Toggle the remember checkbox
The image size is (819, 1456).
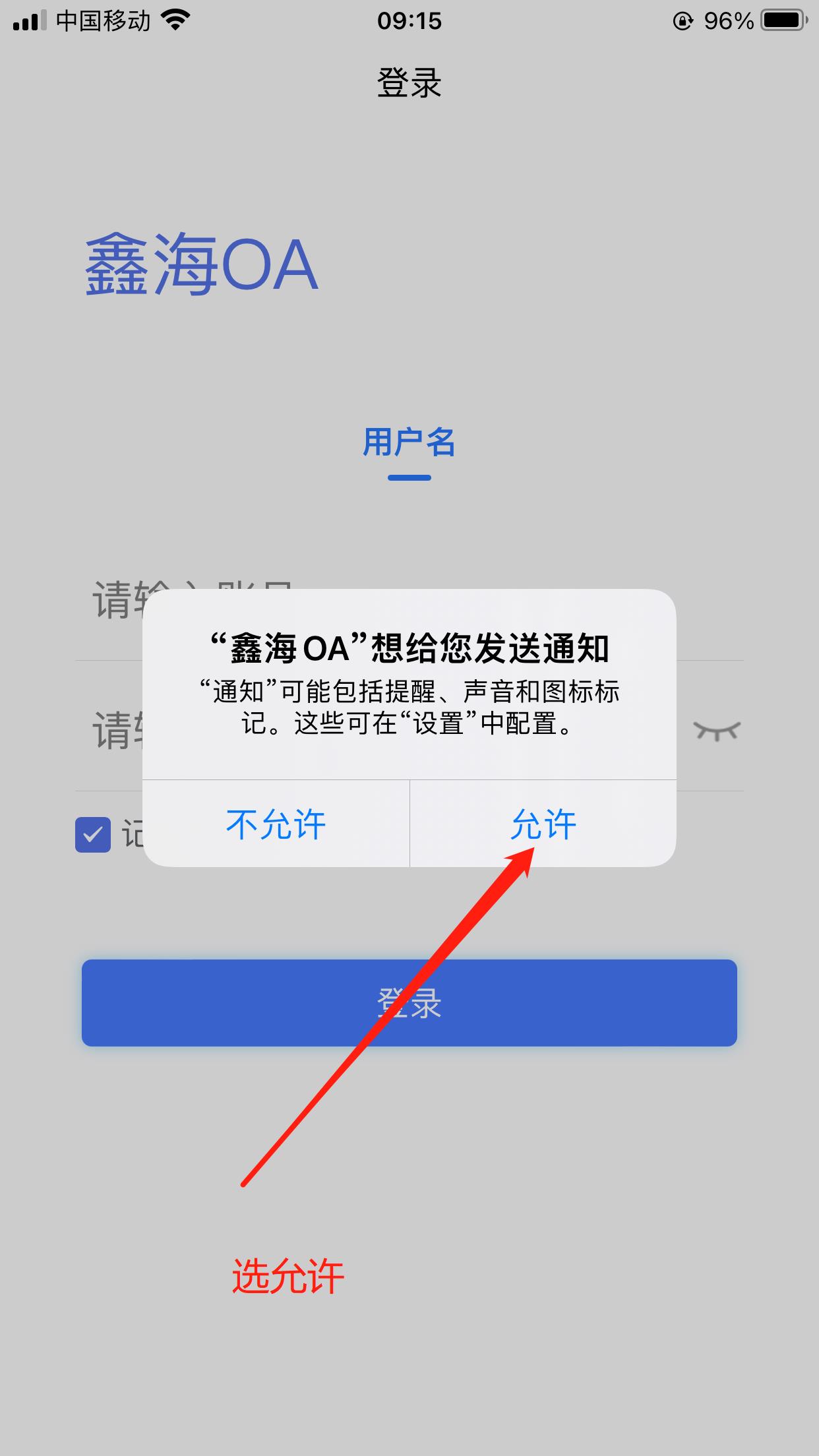[93, 835]
